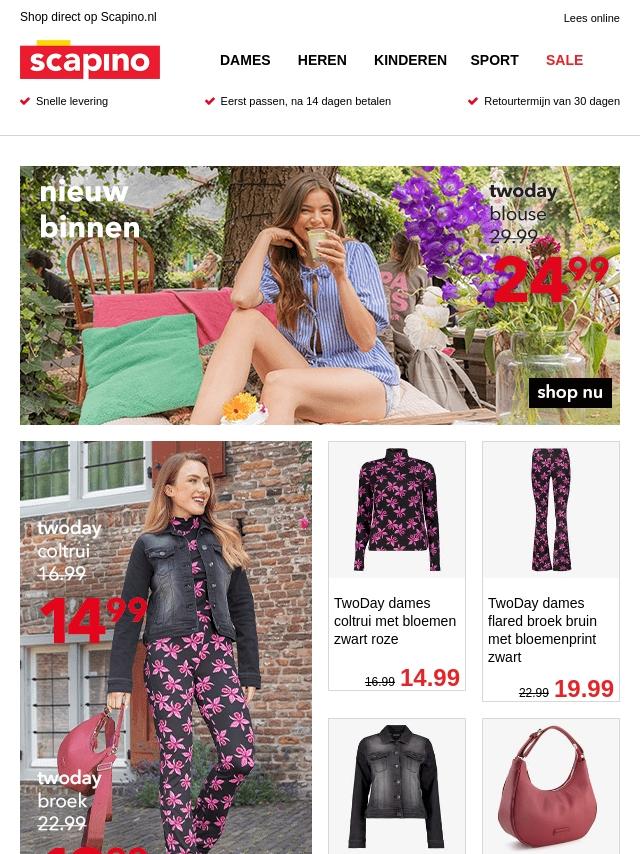View the red shoulder bag product
This screenshot has height=854, width=640.
coord(551,786)
